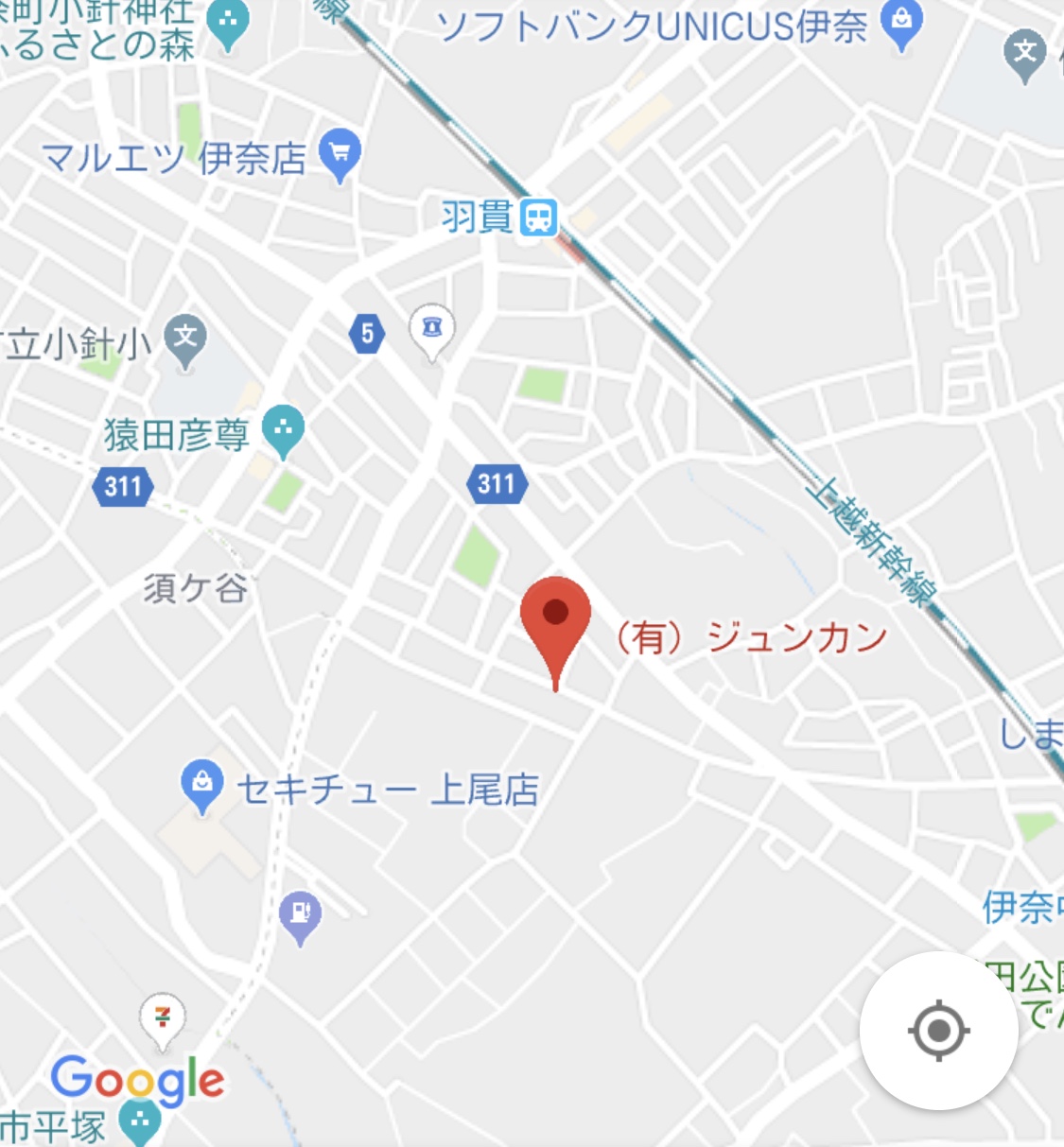
Task: Center map on my current location
Action: 938,1030
